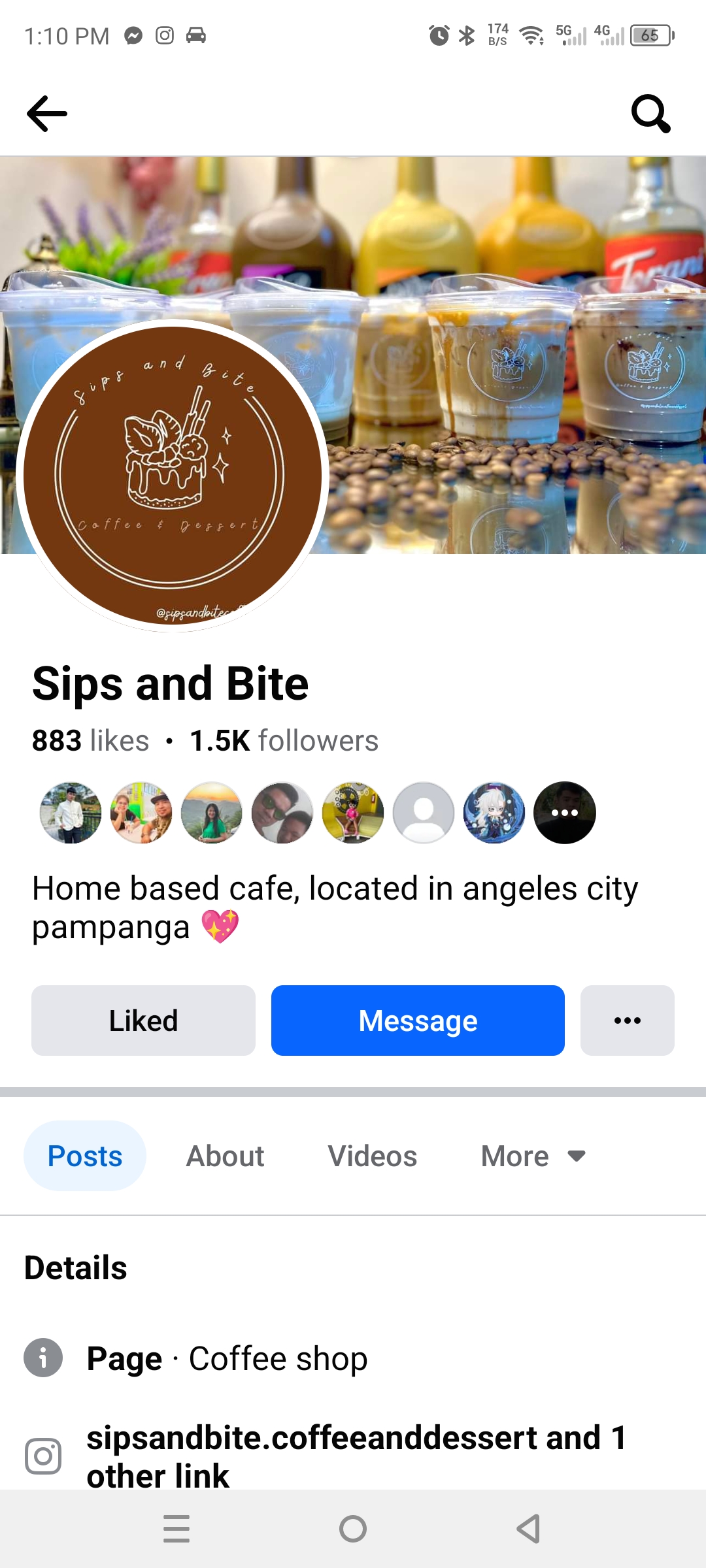The height and width of the screenshot is (1568, 706).
Task: Open recent apps from navigation bar
Action: [x=176, y=1529]
